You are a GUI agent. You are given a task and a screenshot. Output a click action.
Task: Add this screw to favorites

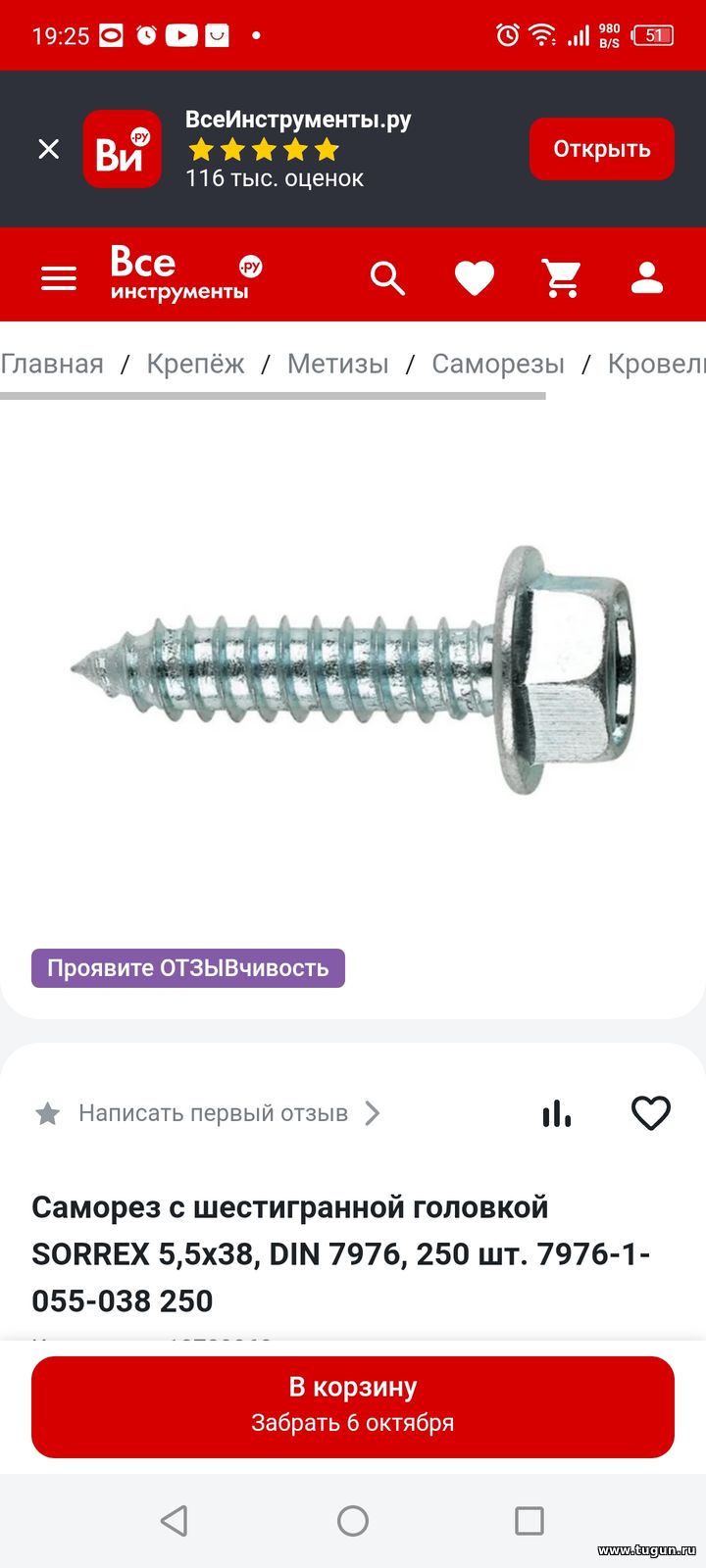coord(650,1113)
